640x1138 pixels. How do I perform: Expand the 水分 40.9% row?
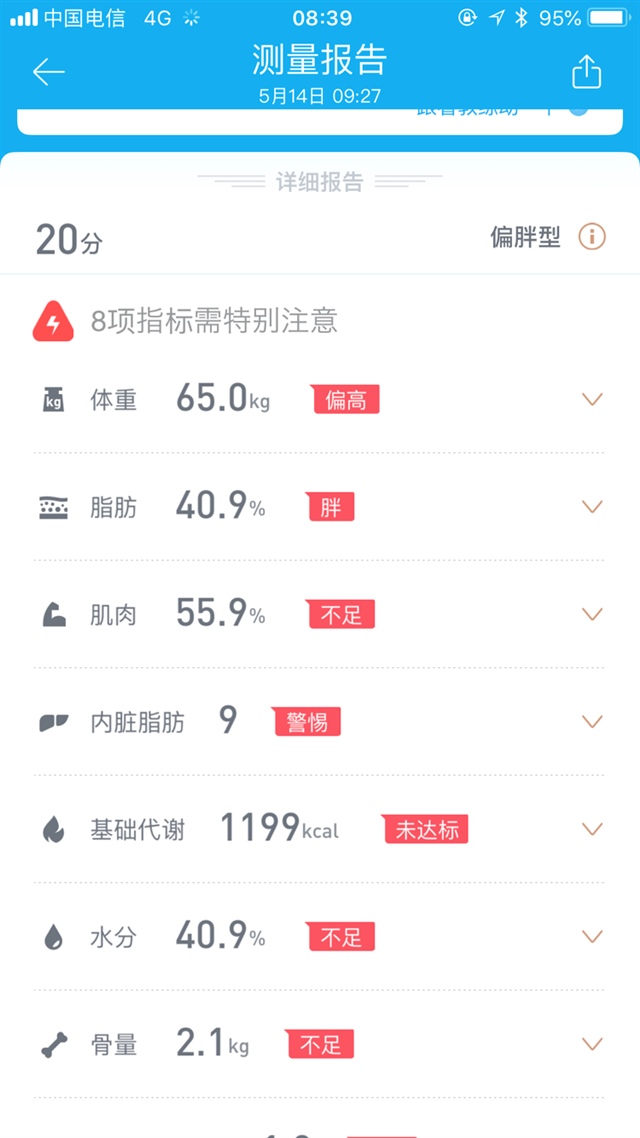[592, 936]
